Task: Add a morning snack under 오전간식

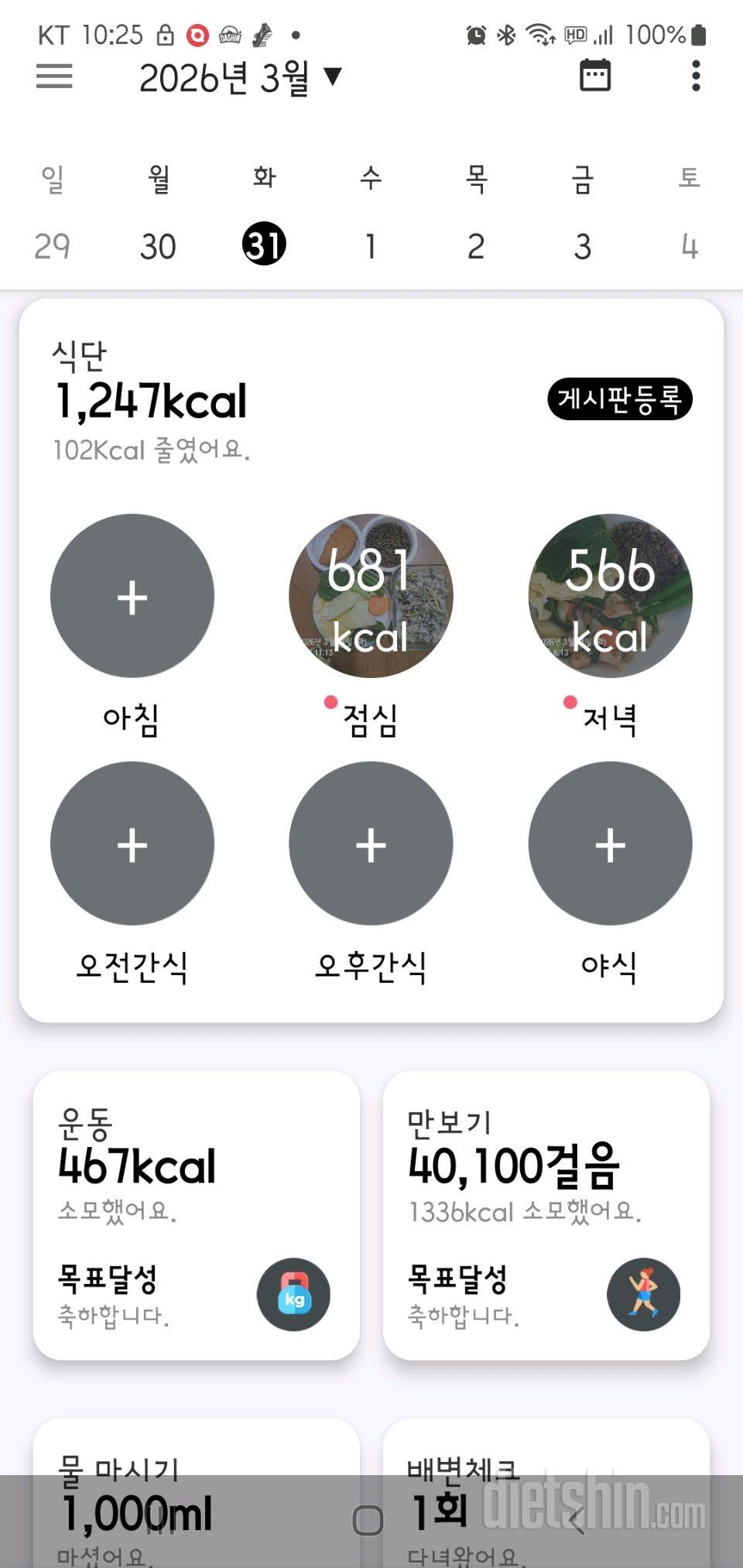Action: (x=132, y=844)
